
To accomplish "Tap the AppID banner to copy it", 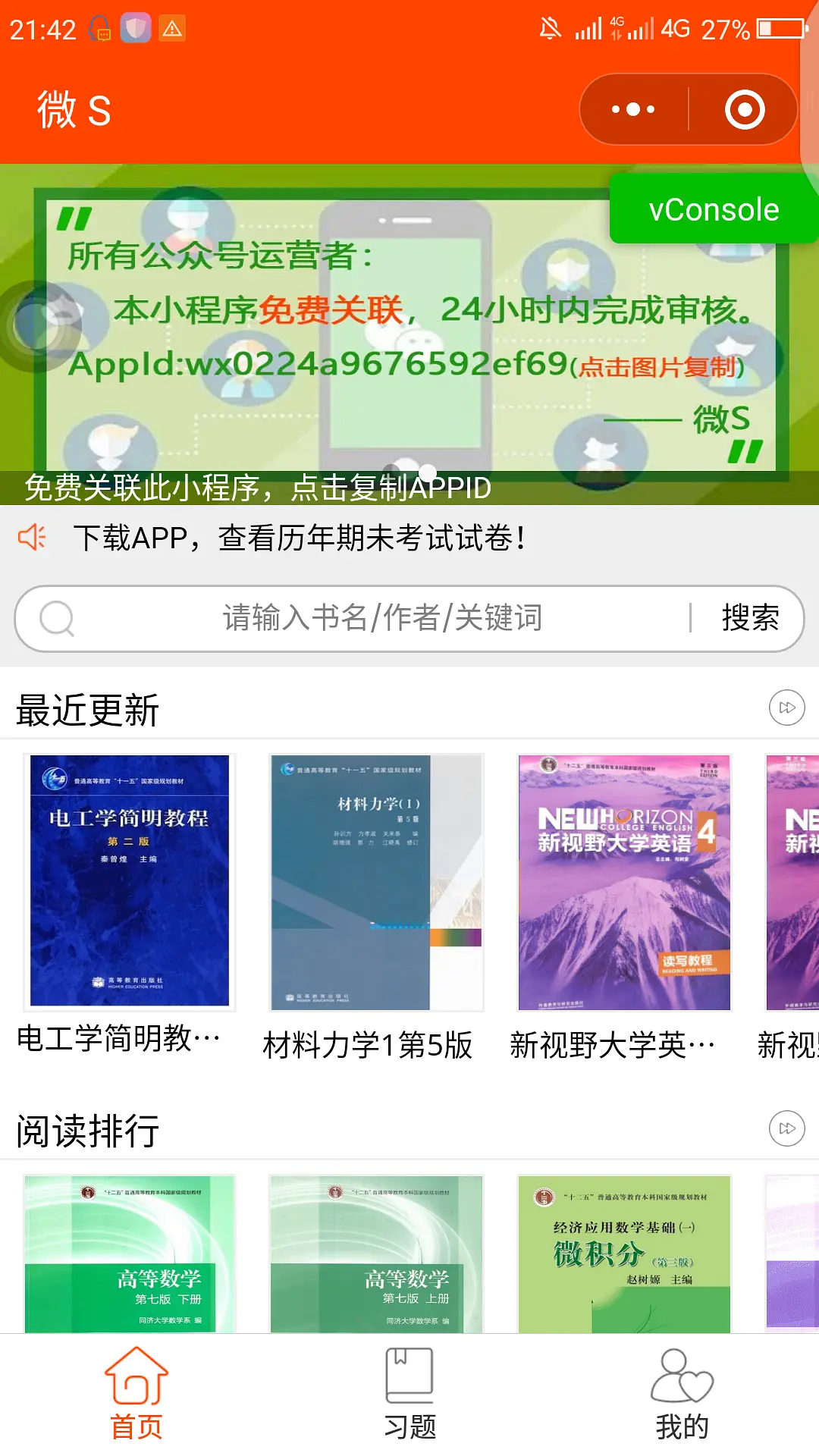I will [409, 334].
